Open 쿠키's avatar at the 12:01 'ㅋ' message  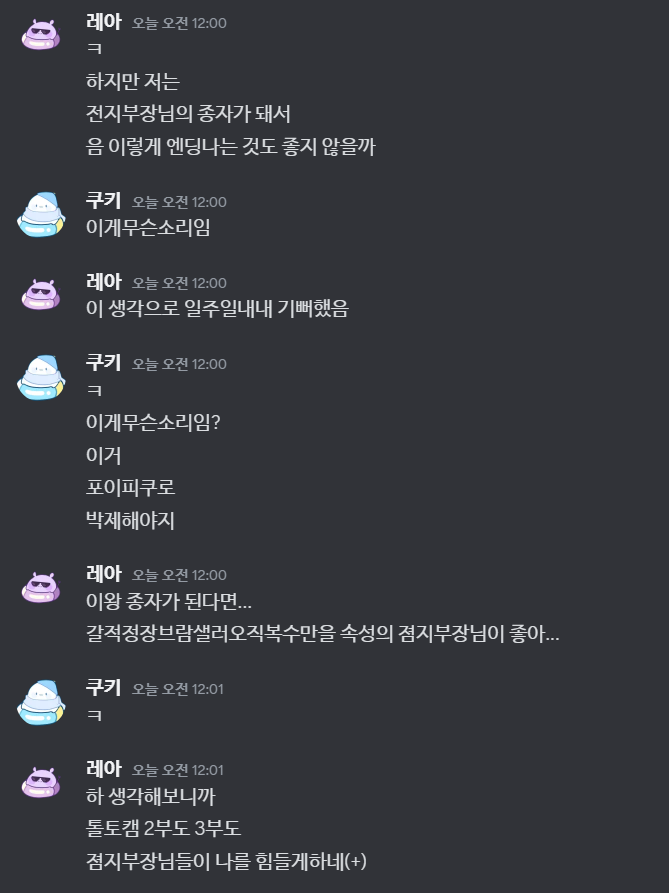41,701
